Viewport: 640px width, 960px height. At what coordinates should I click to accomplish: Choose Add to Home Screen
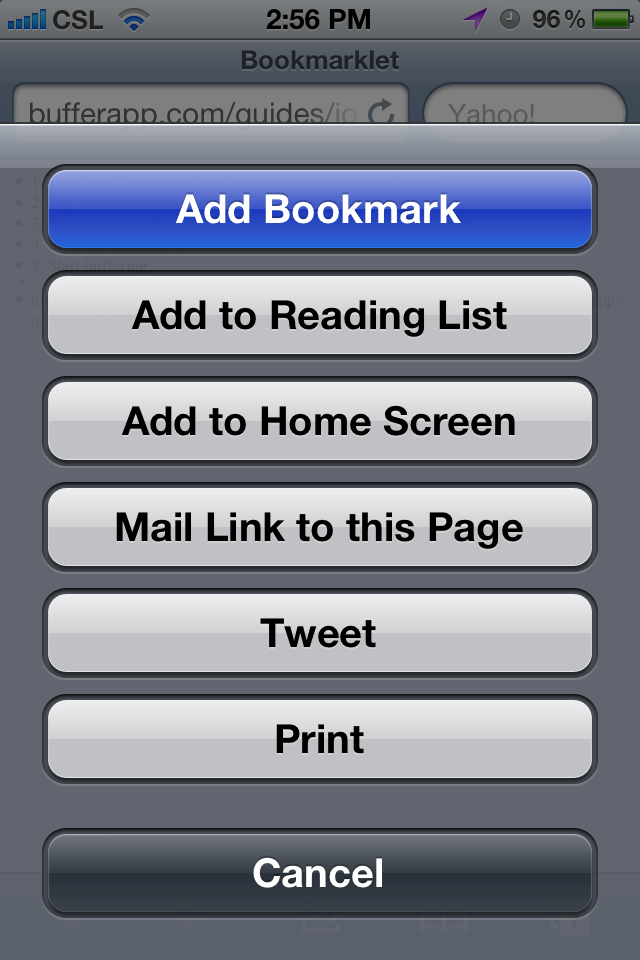pyautogui.click(x=319, y=421)
